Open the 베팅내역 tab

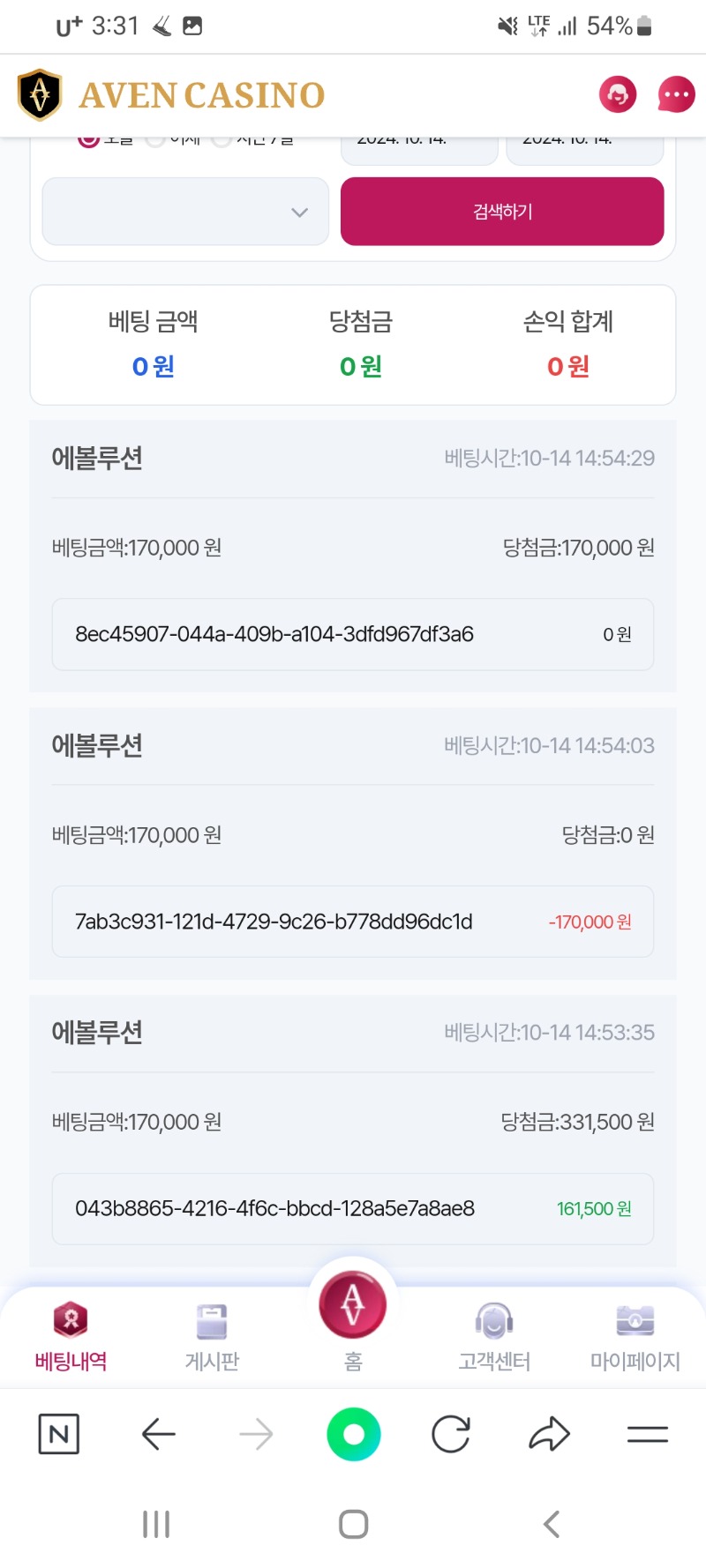71,1336
